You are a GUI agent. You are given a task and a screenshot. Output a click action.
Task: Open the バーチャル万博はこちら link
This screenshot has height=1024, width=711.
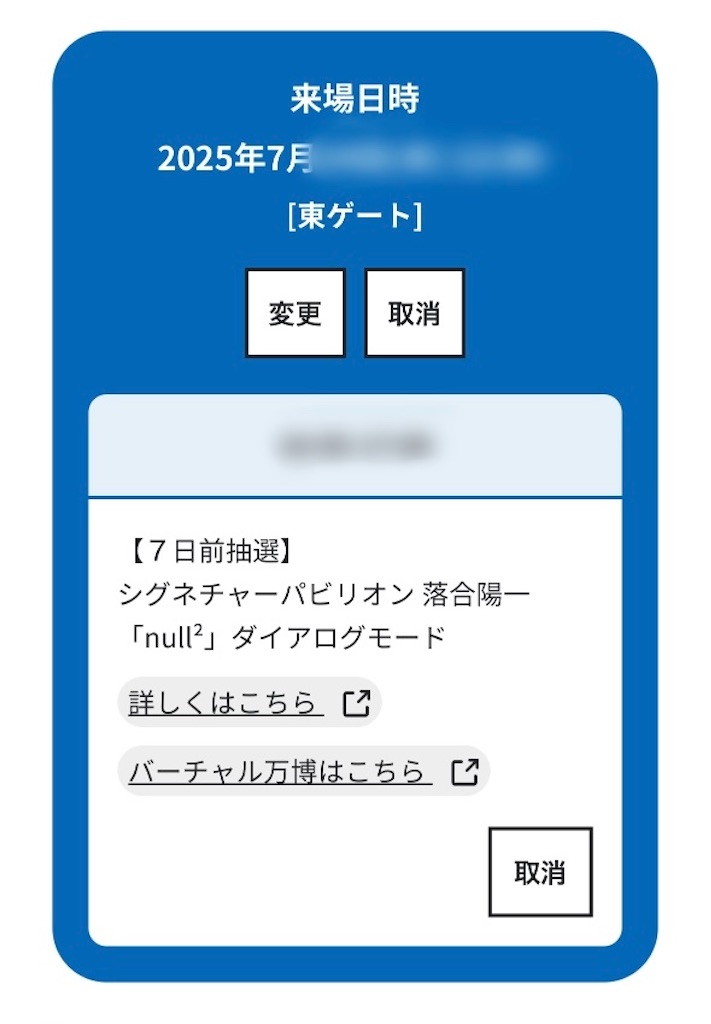coord(302,771)
